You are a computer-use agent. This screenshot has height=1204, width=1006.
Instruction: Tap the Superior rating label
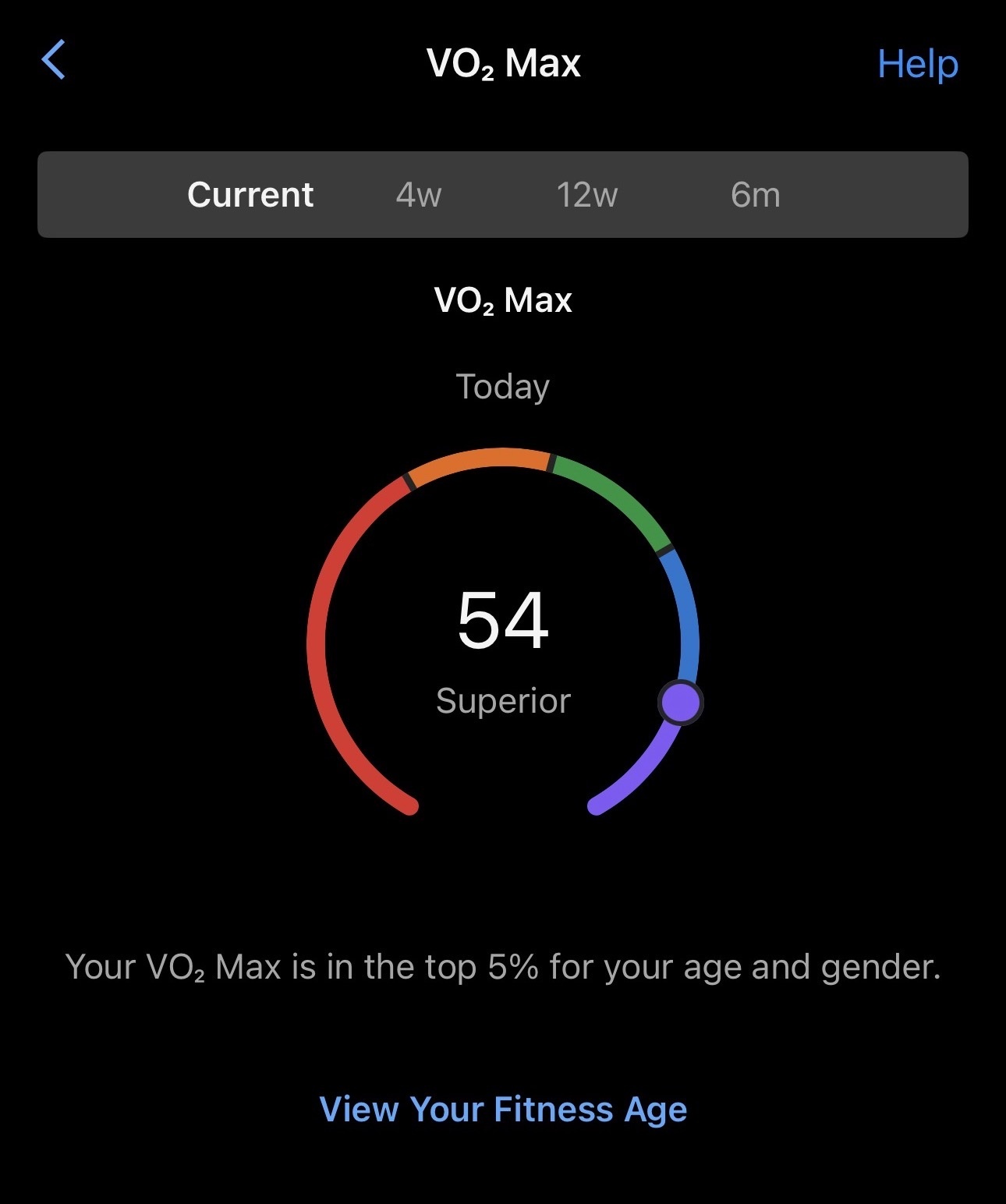(x=504, y=700)
